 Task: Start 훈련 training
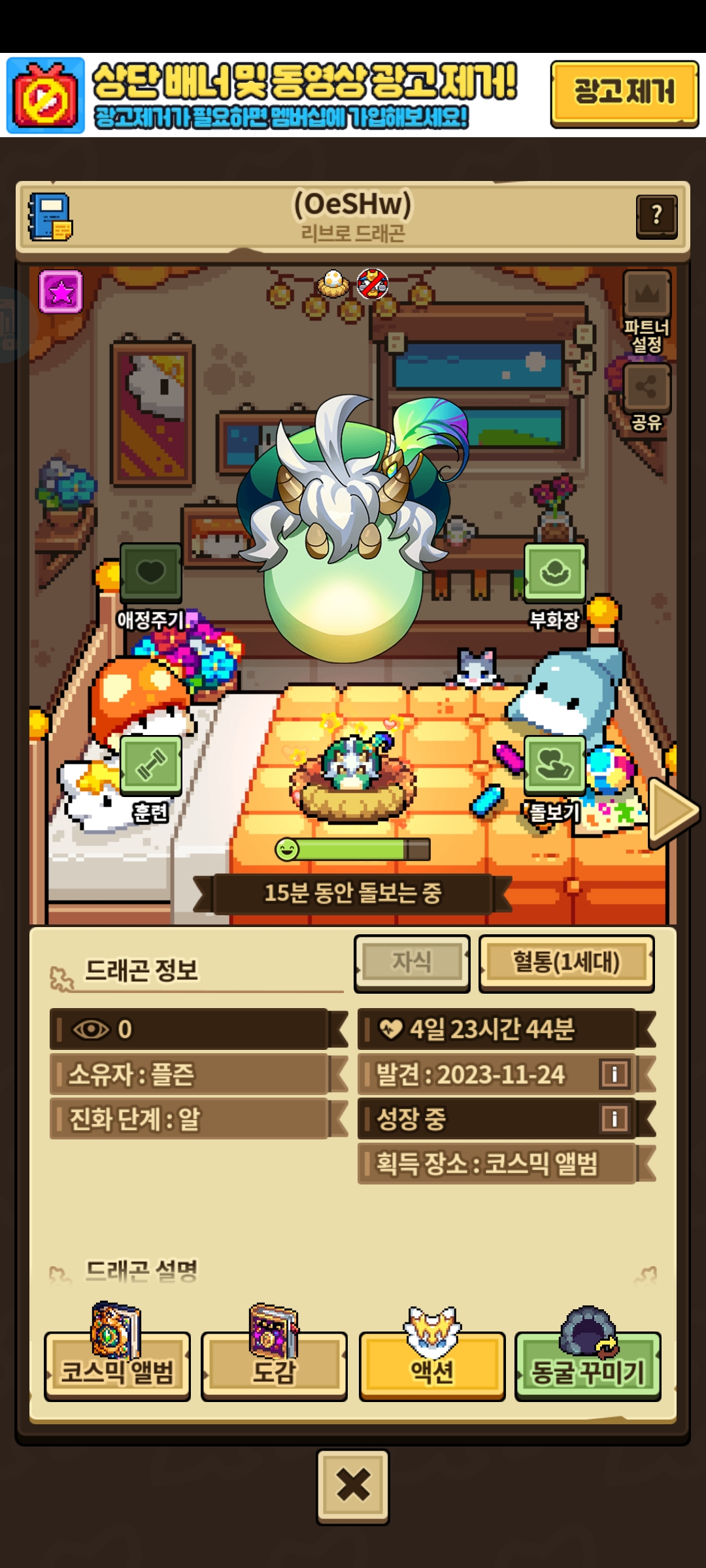coord(150,768)
